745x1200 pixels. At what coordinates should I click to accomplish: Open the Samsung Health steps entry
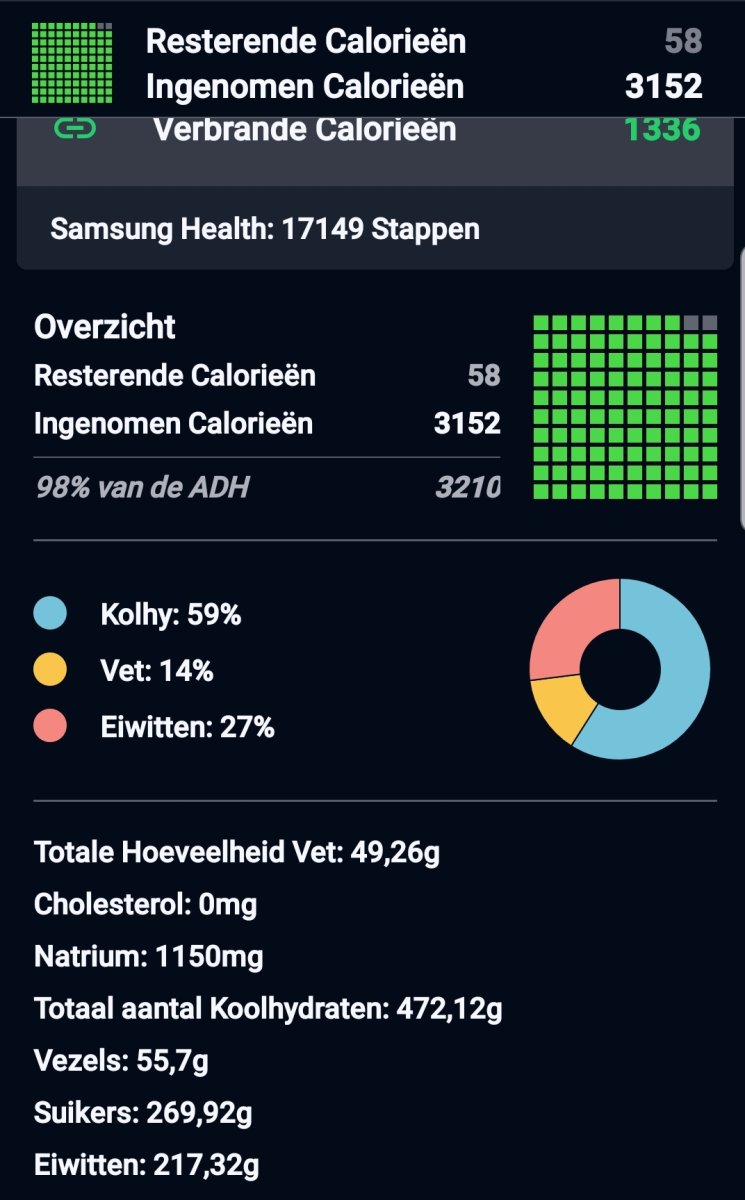coord(375,229)
